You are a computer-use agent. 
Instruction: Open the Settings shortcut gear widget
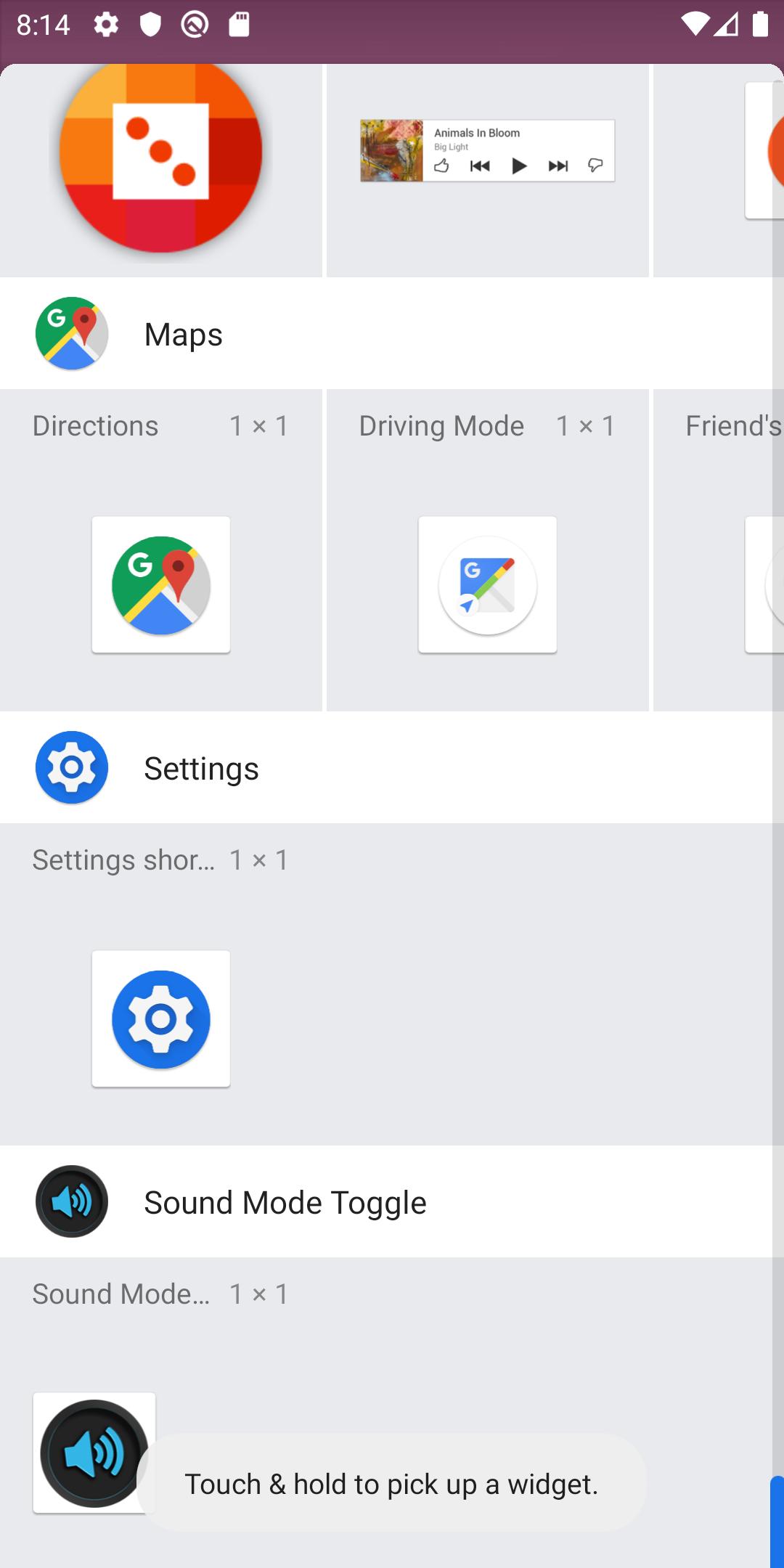coord(161,1018)
